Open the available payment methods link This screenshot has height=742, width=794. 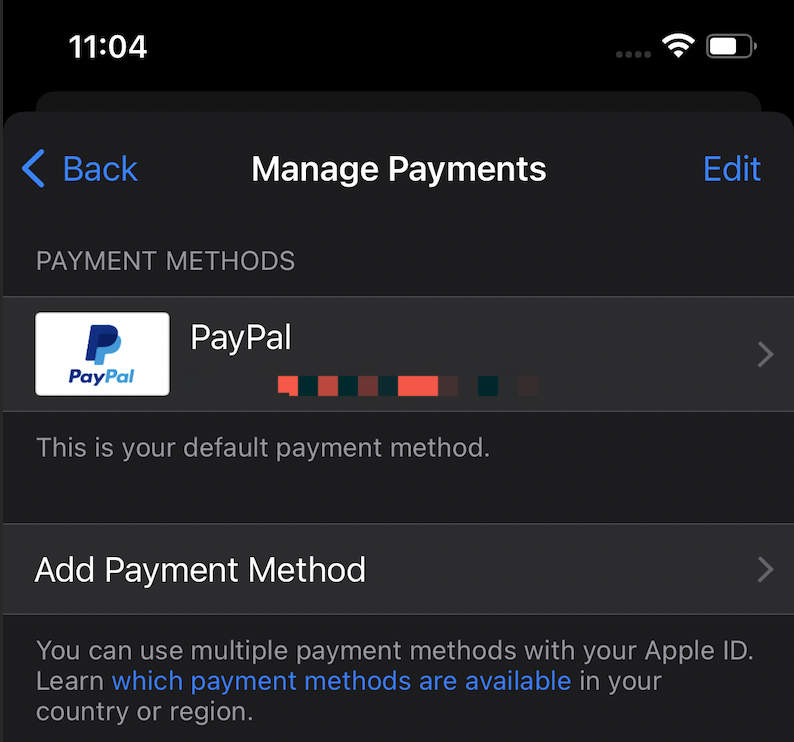pyautogui.click(x=341, y=682)
